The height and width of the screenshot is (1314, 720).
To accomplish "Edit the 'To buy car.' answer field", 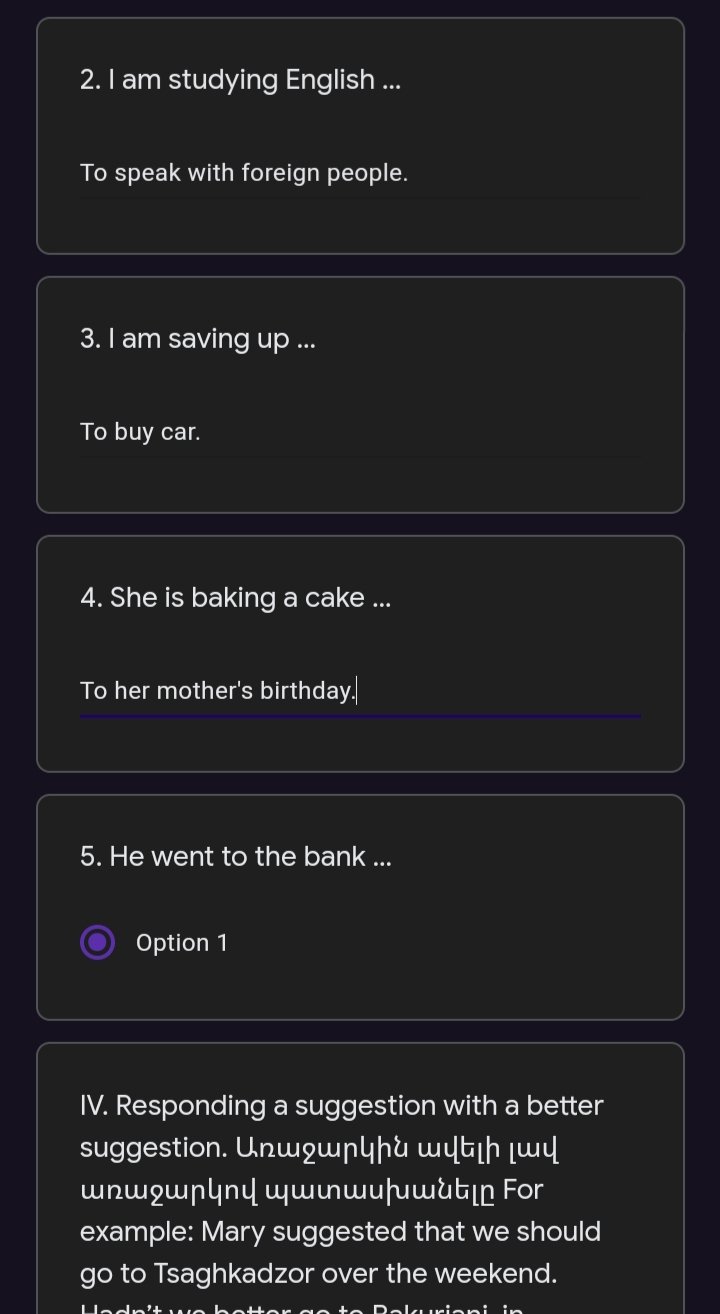I will point(360,432).
